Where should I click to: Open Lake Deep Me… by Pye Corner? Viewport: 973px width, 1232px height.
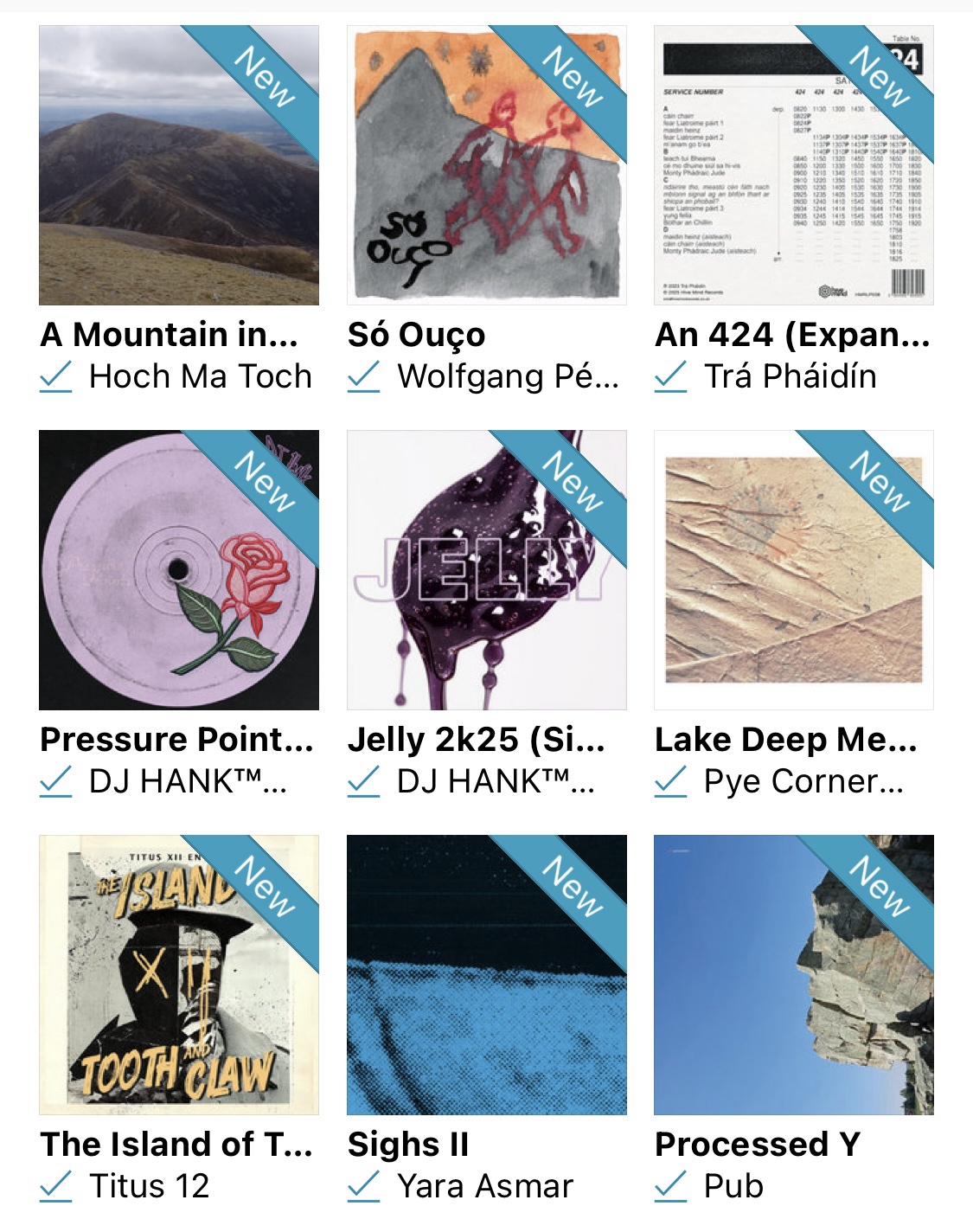pyautogui.click(x=793, y=570)
